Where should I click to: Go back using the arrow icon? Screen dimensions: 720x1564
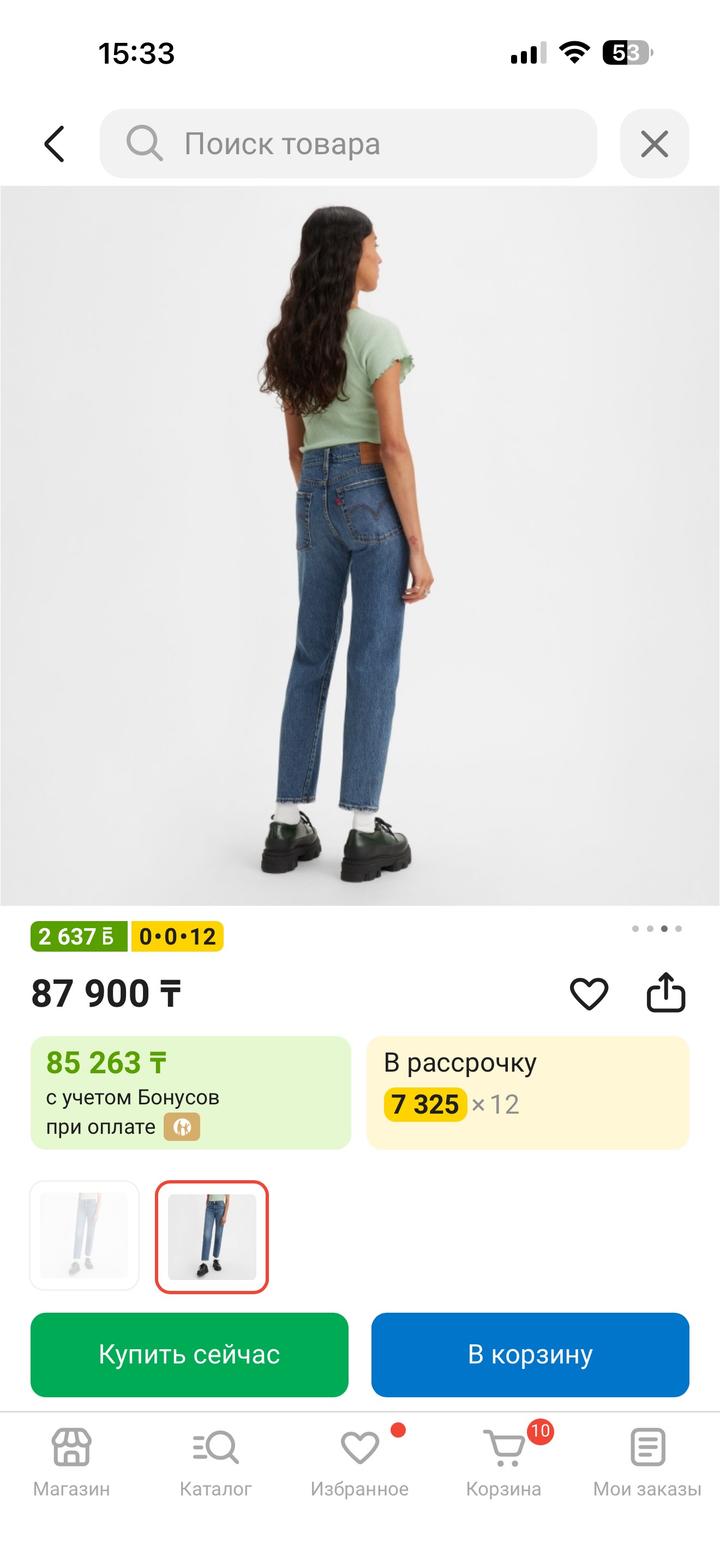[x=54, y=144]
